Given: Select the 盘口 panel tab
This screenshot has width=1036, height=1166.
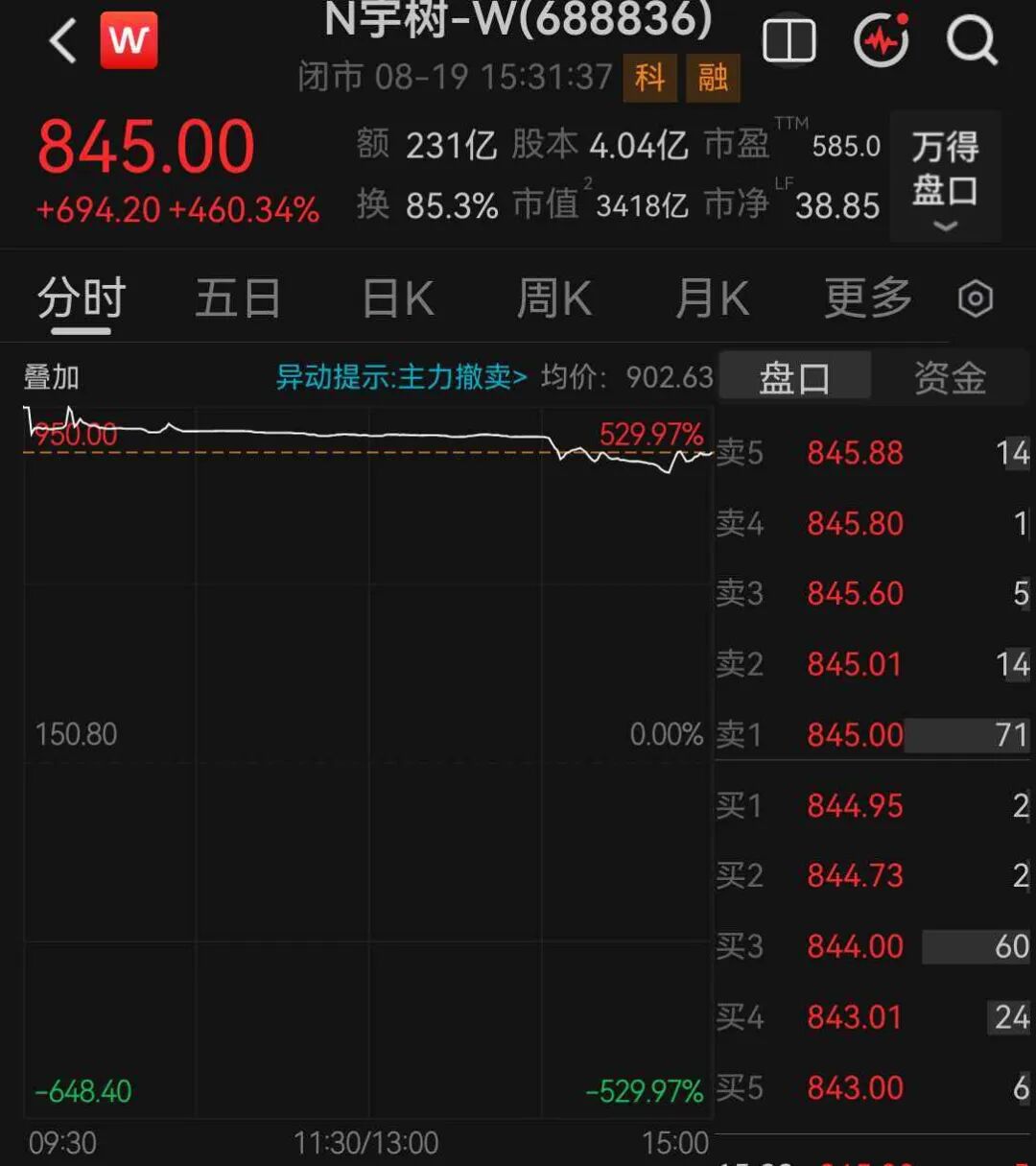Looking at the screenshot, I should (794, 377).
